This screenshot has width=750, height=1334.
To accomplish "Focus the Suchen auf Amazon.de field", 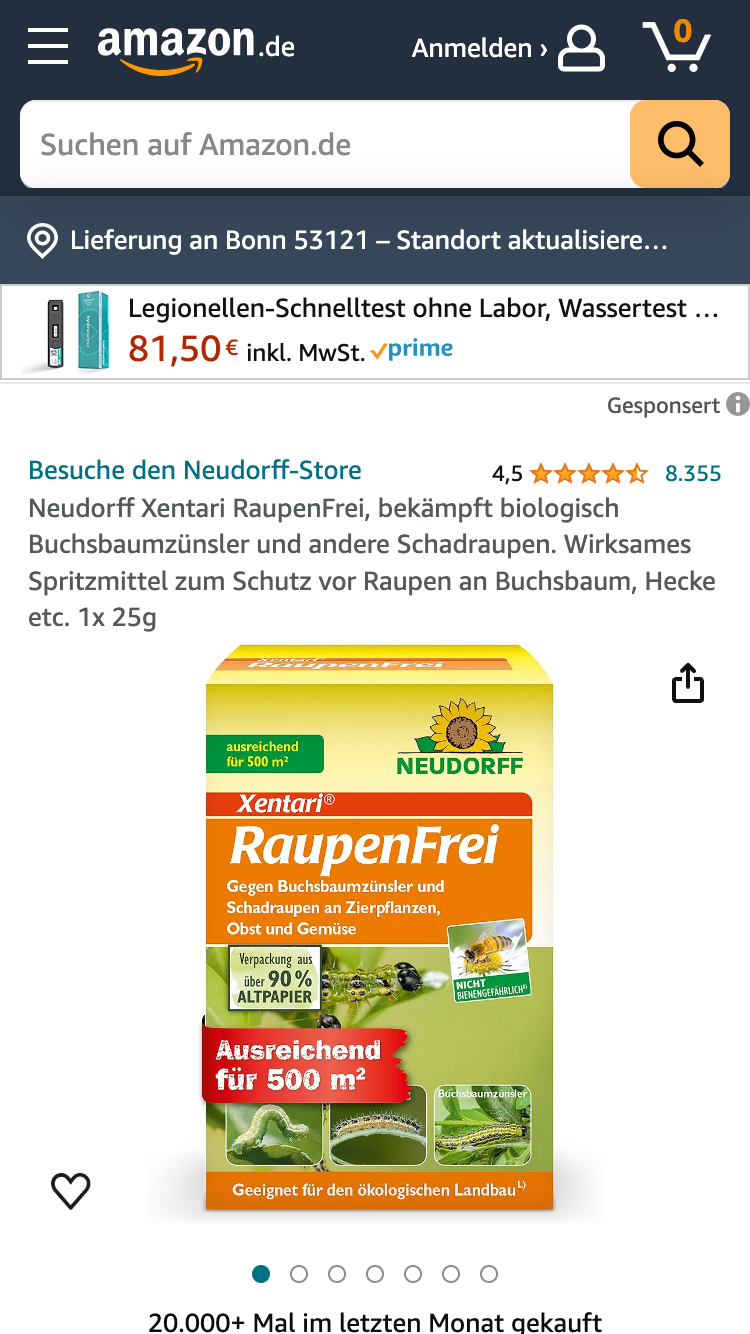I will [325, 145].
